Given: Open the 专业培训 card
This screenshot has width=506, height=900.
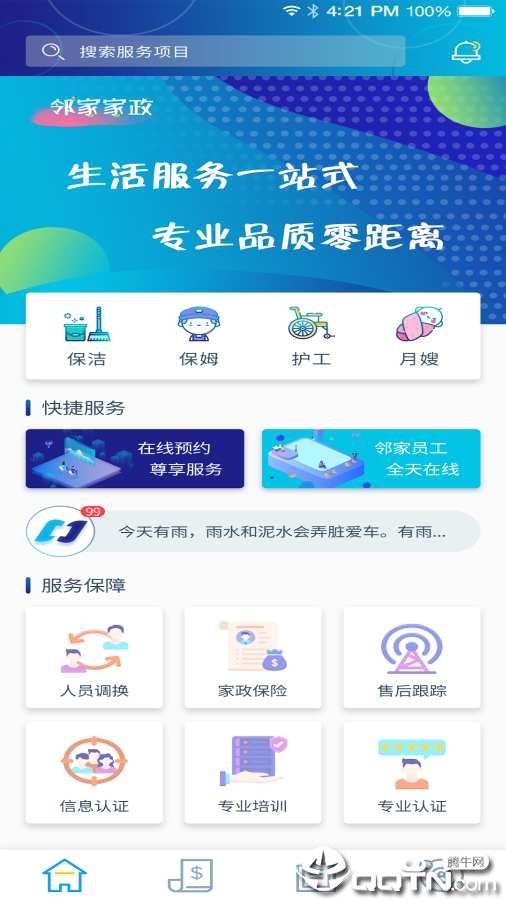Looking at the screenshot, I should point(253,773).
